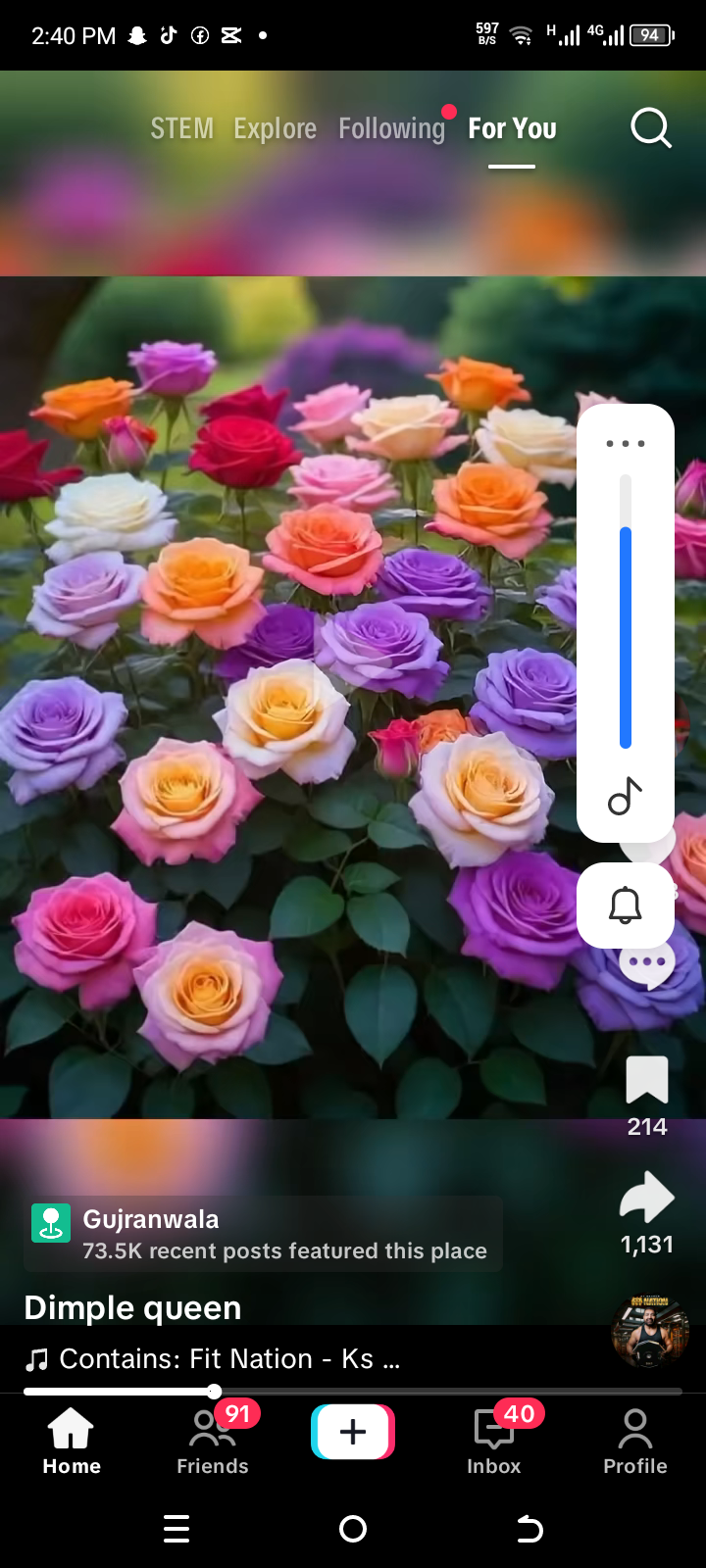Screen dimensions: 706x1568
Task: Open volume panel's three-dot options
Action: (x=625, y=444)
